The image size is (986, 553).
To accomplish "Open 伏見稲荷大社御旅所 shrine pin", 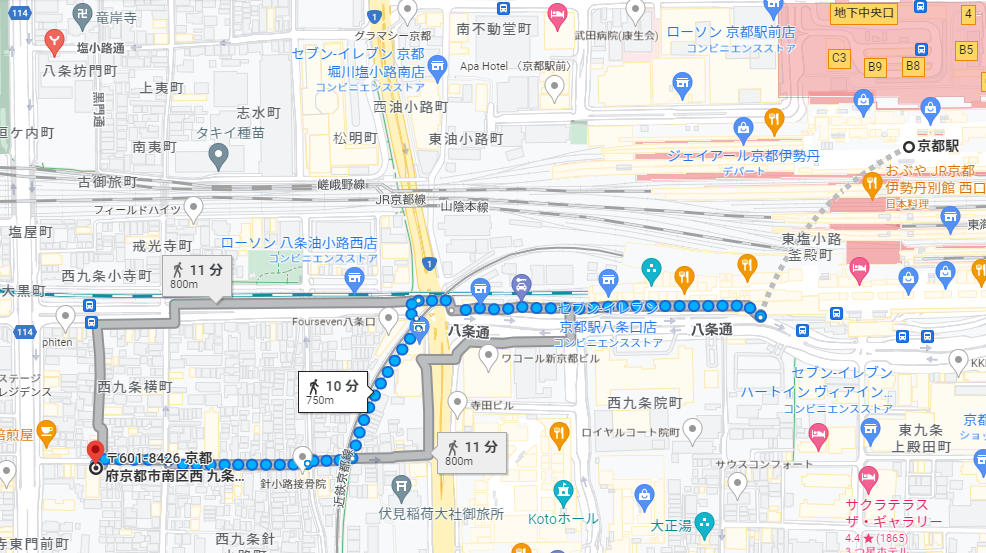I will (x=400, y=488).
